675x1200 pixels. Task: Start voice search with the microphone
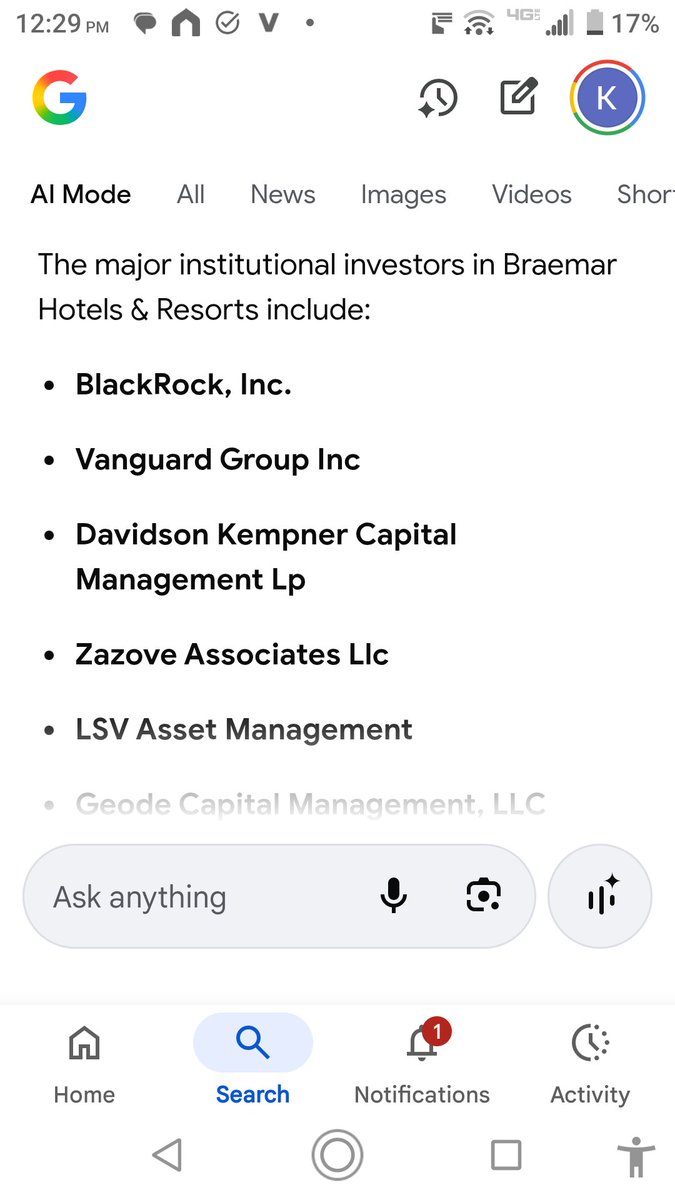(x=394, y=896)
